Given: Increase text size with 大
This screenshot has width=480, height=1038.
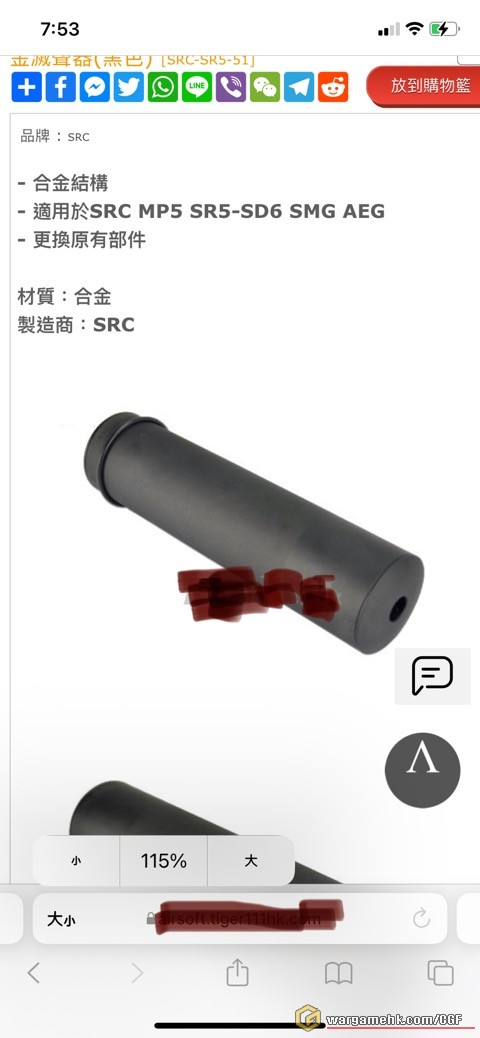Looking at the screenshot, I should click(x=251, y=861).
